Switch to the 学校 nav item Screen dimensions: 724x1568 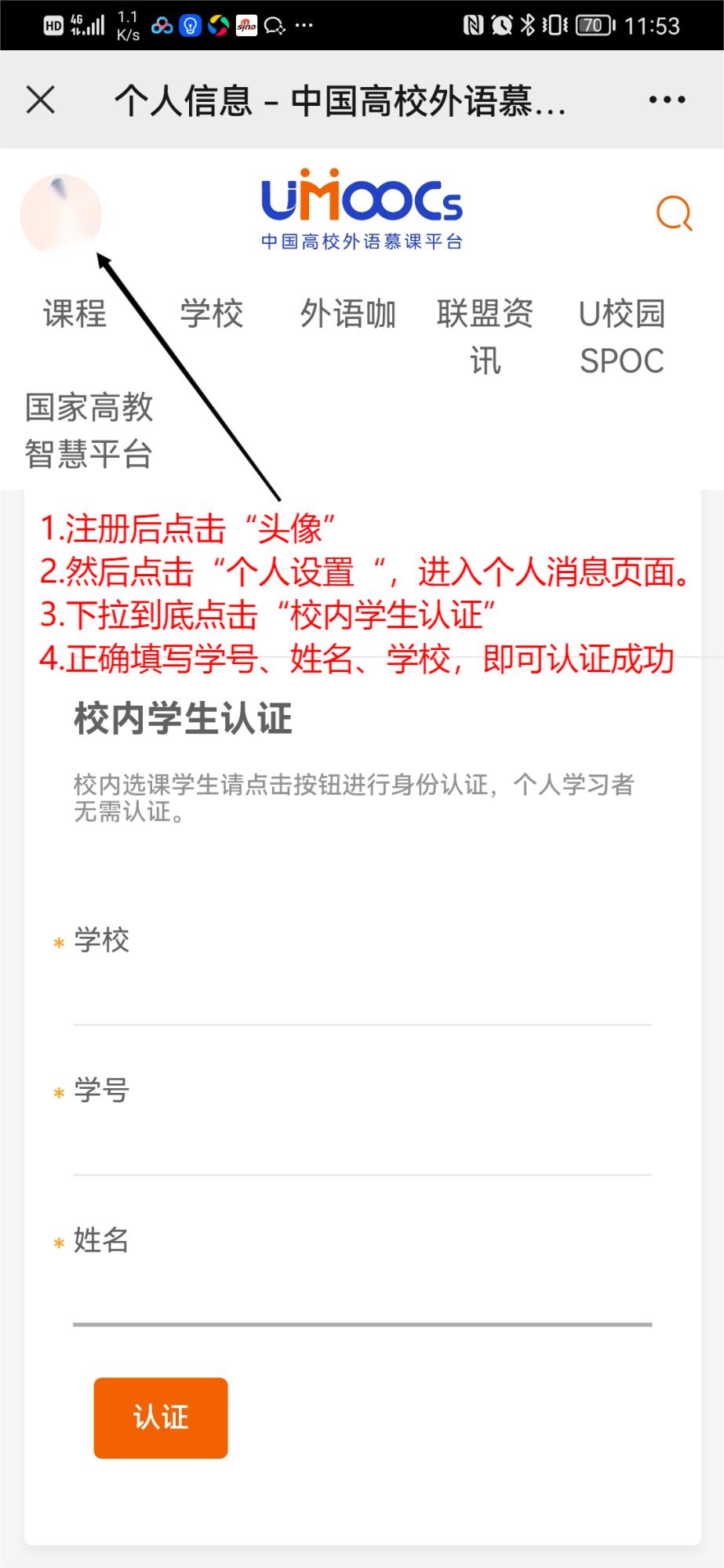(212, 314)
